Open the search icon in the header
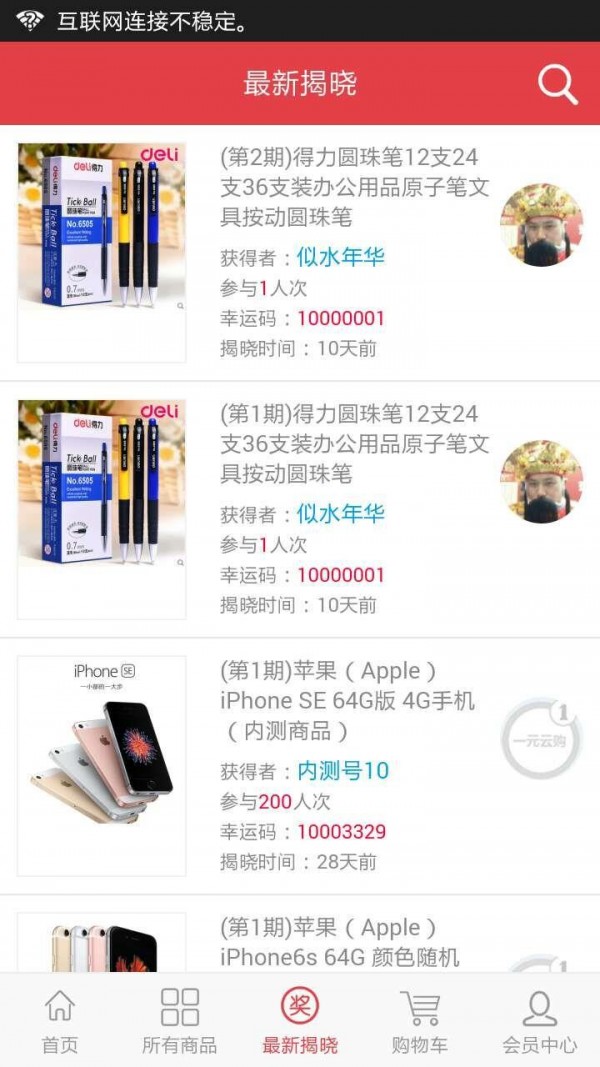Screen dimensions: 600x1067 (557, 84)
